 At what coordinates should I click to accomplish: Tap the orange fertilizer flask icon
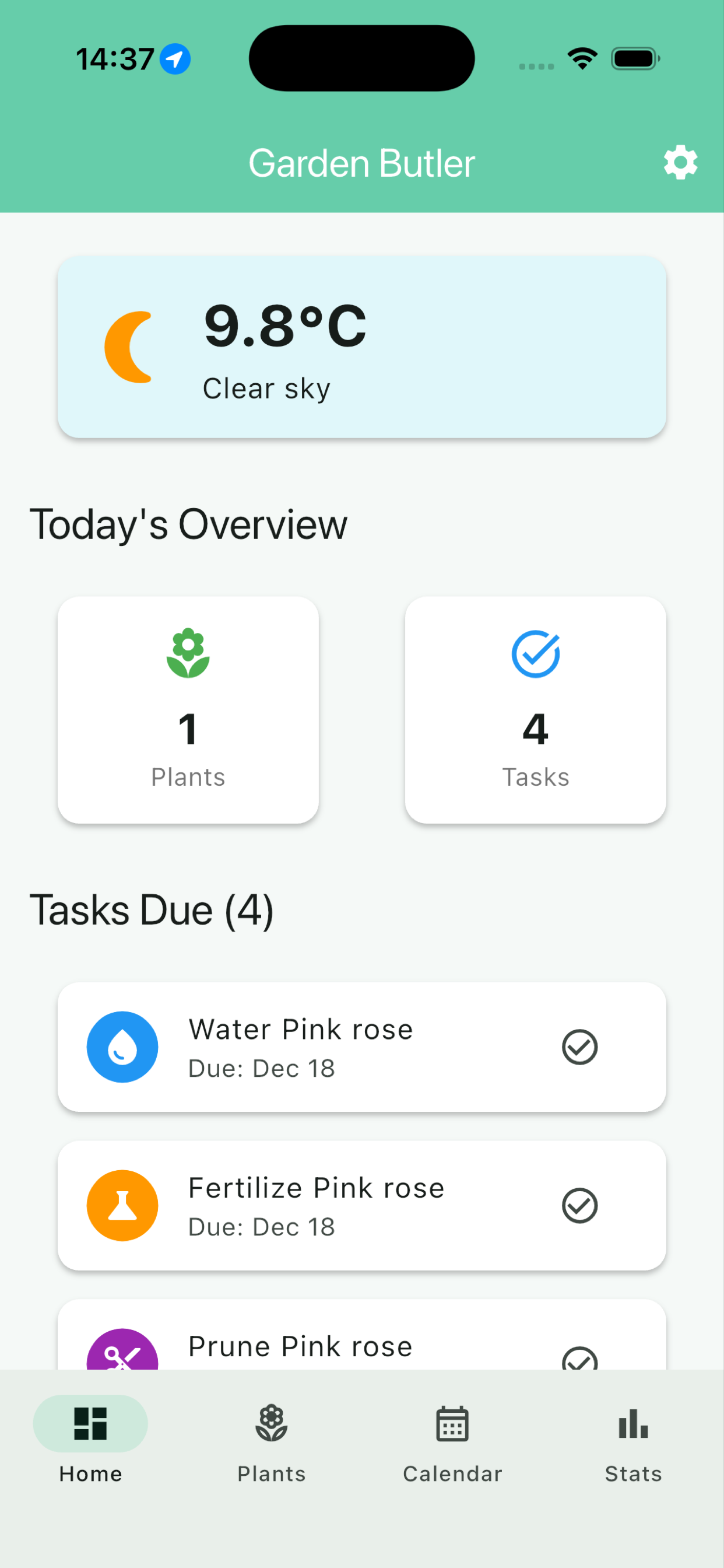[122, 1206]
